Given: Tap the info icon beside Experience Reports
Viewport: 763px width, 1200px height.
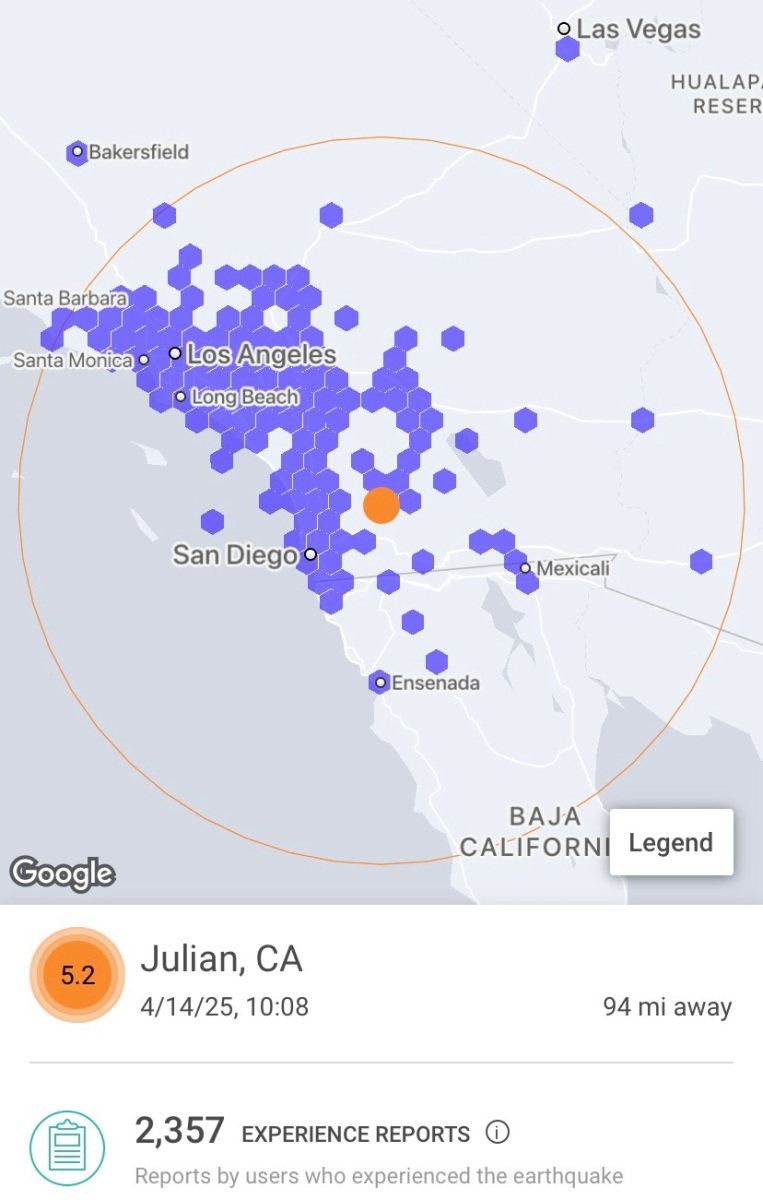Looking at the screenshot, I should (x=497, y=1133).
